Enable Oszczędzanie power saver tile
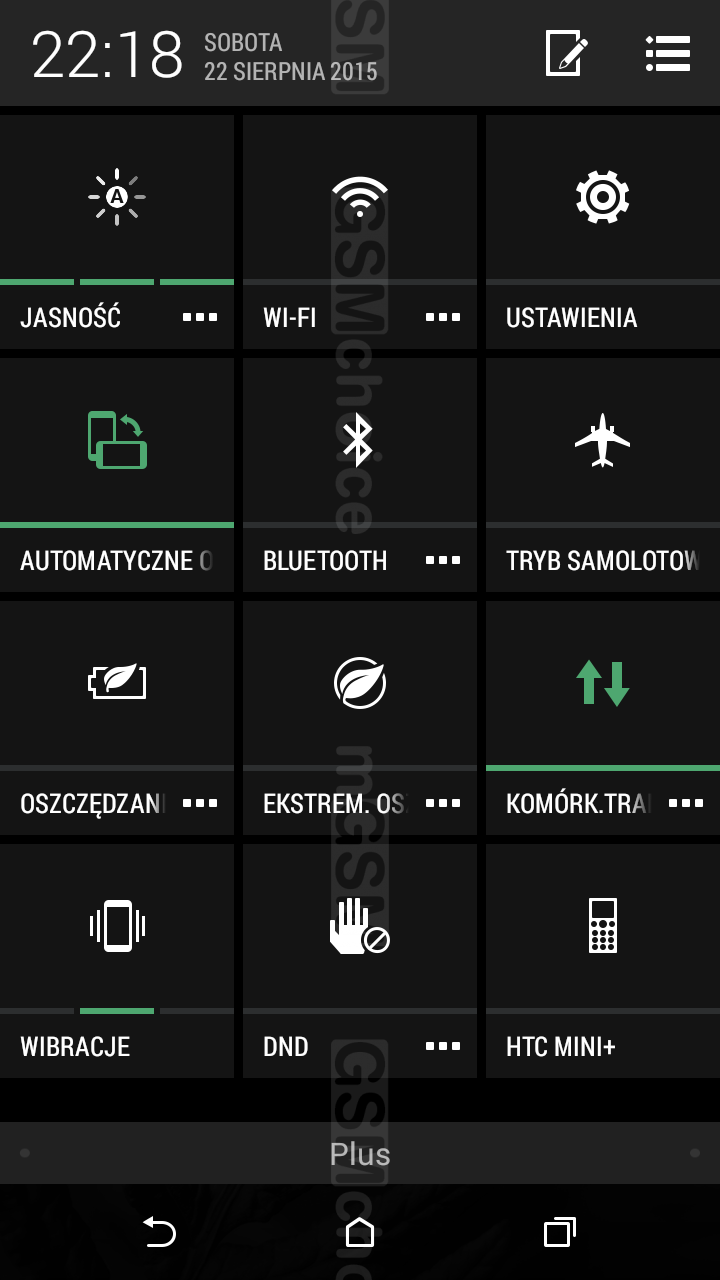This screenshot has height=1280, width=720. point(117,683)
